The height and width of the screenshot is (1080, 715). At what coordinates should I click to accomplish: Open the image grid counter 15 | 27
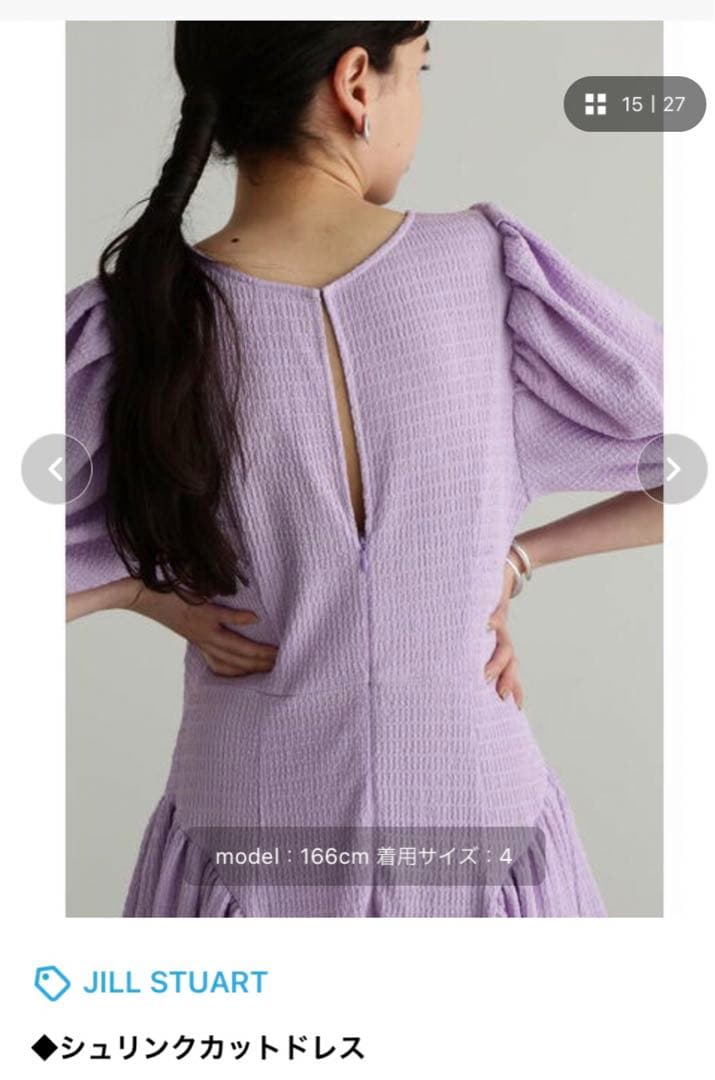pos(636,104)
